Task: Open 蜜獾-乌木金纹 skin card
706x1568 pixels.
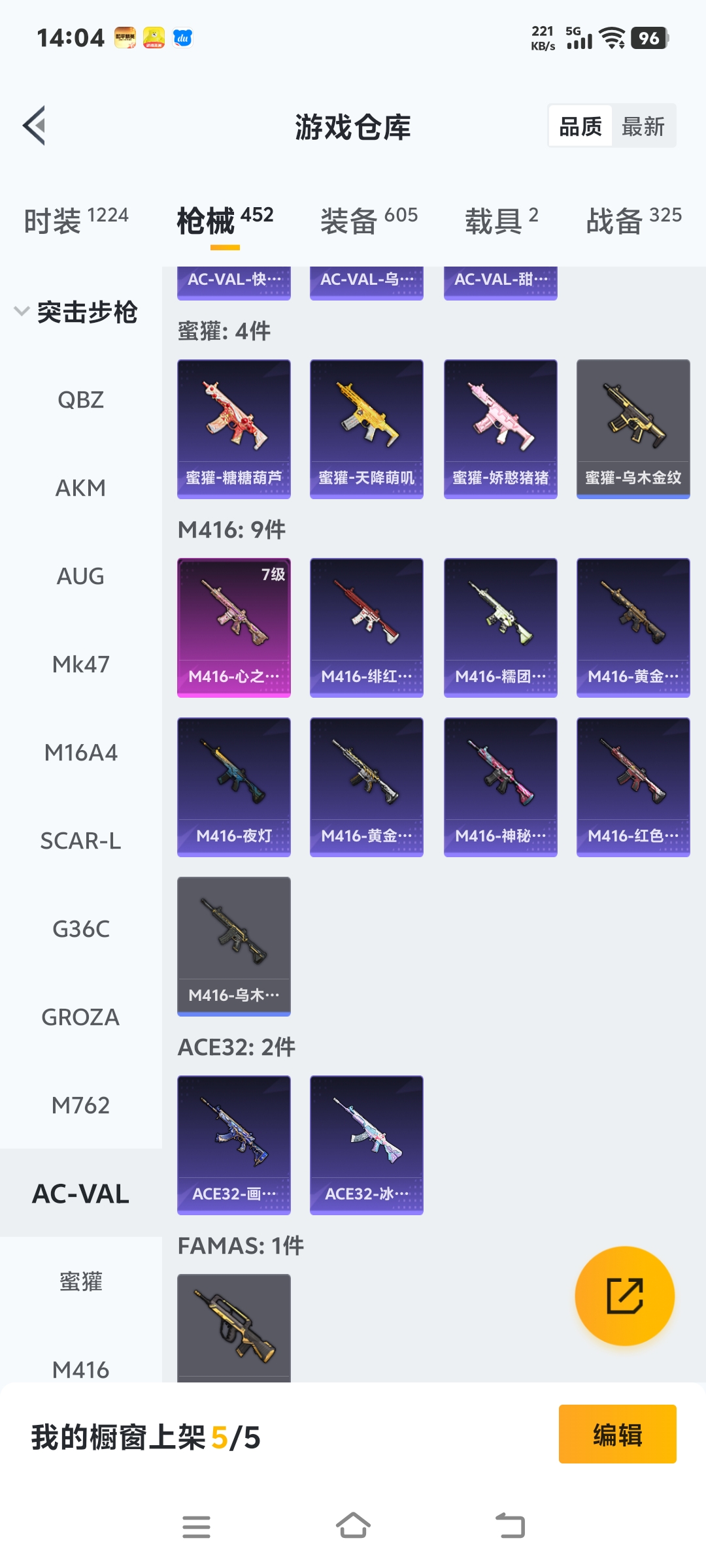Action: pos(633,429)
